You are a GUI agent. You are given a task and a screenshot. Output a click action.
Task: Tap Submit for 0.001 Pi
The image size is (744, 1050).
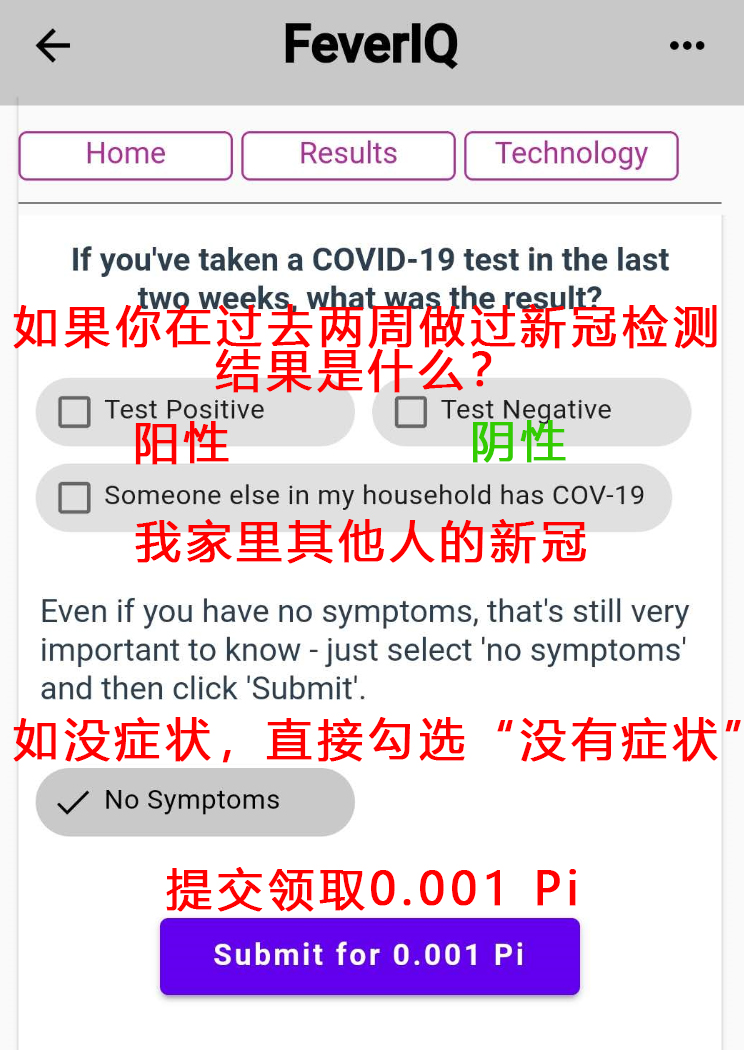coord(369,955)
